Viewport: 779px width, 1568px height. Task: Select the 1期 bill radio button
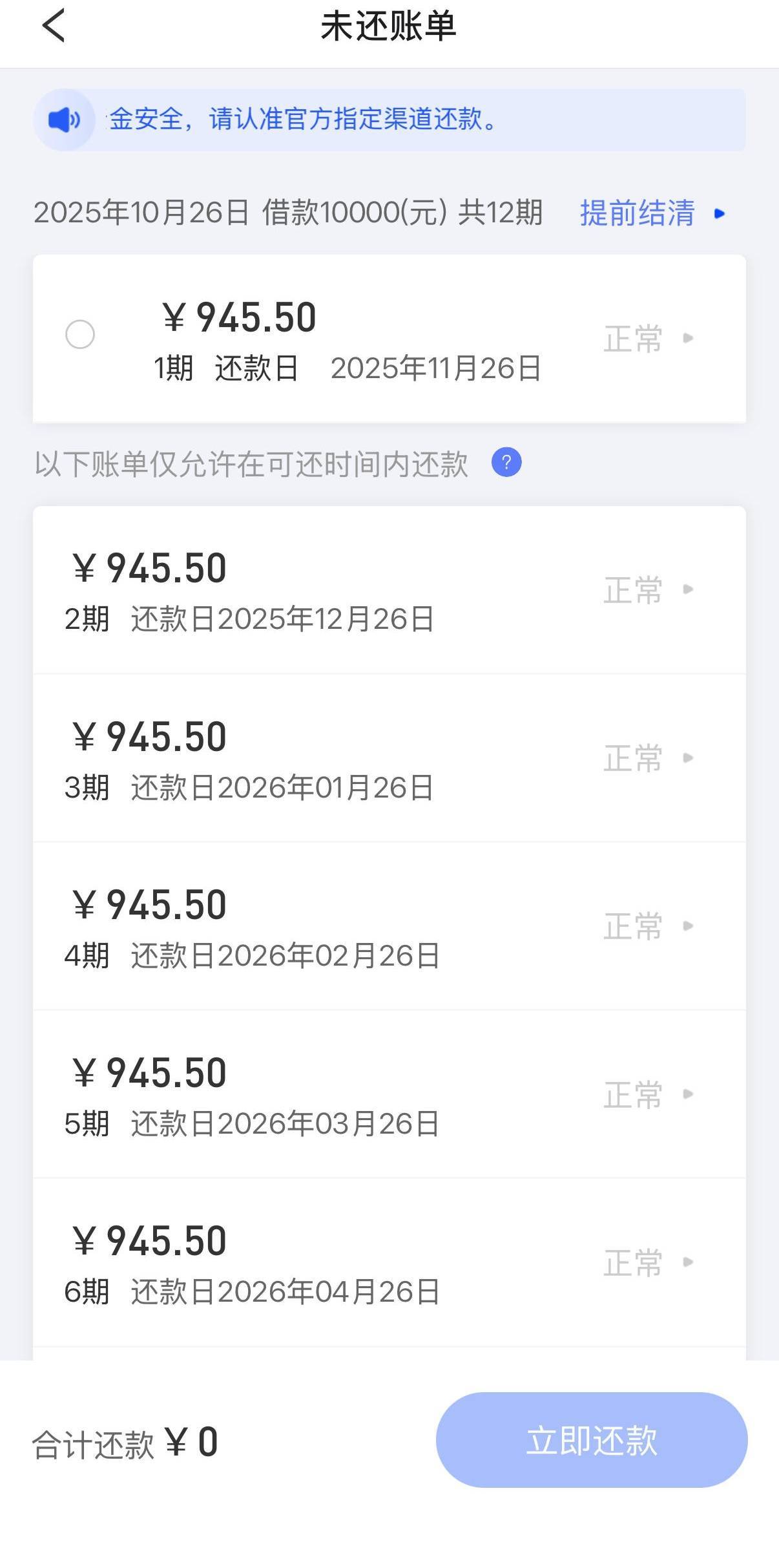(x=80, y=334)
